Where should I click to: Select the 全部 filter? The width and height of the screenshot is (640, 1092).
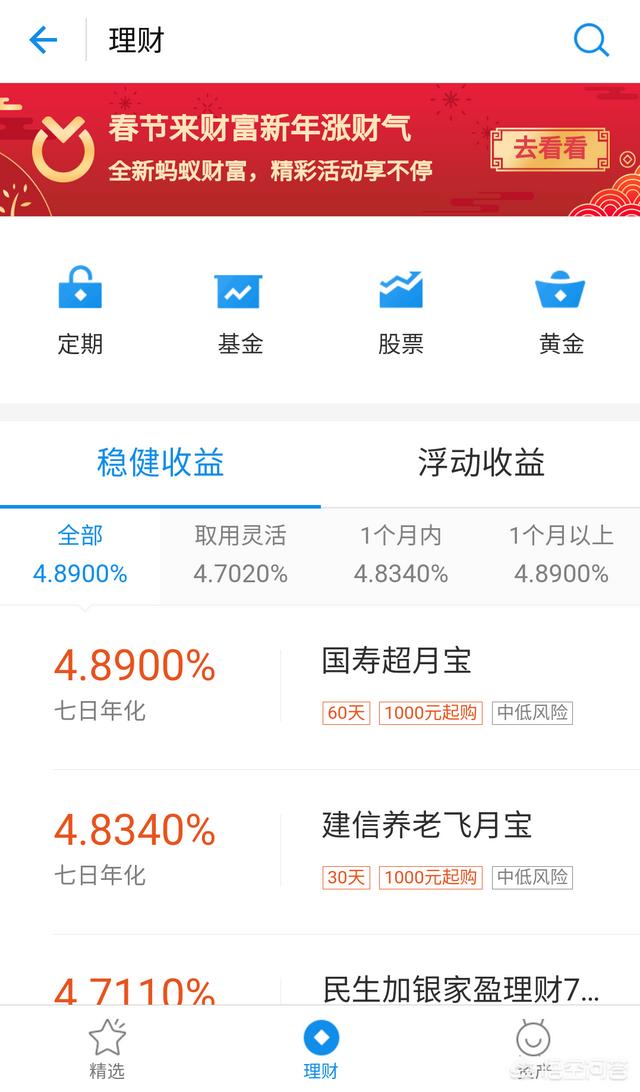point(80,554)
